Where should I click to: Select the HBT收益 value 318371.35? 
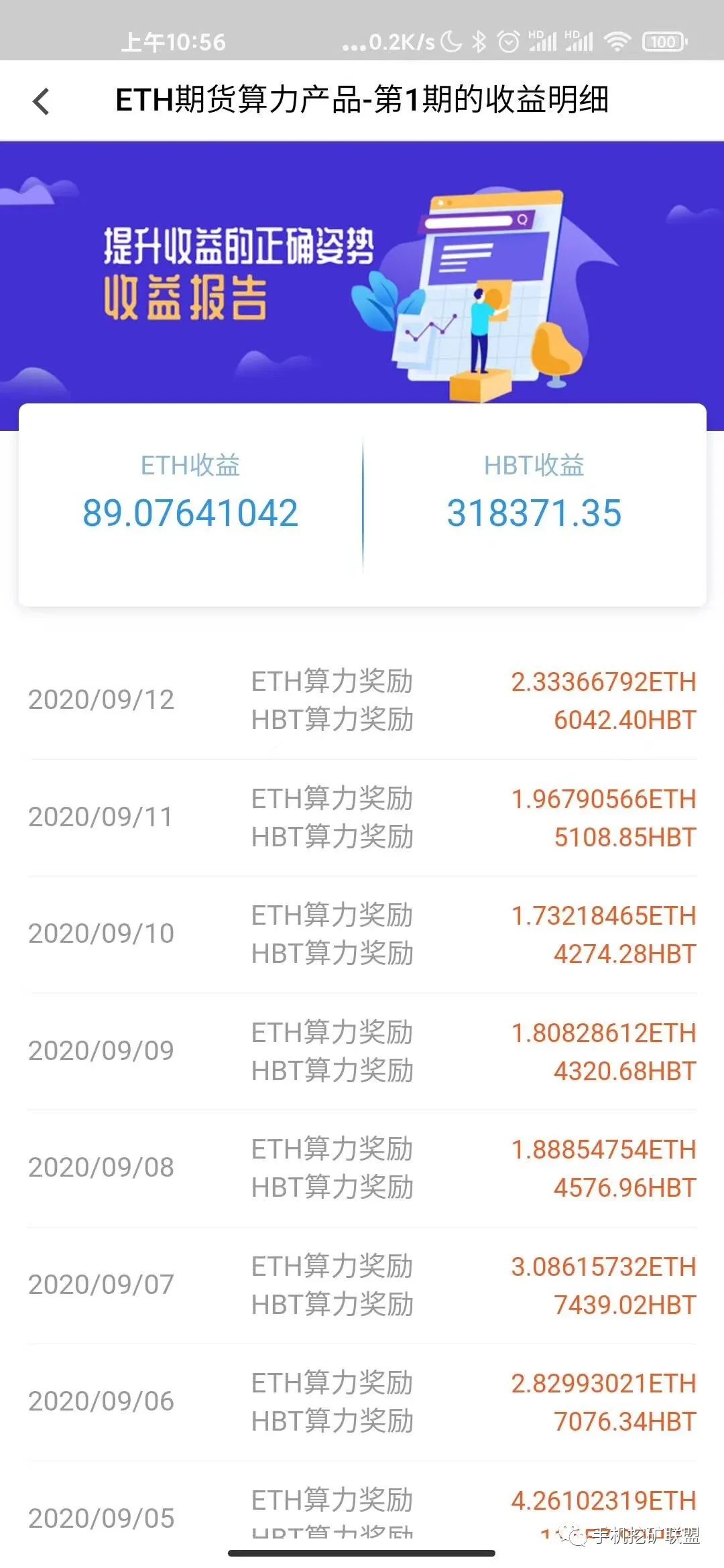click(535, 513)
